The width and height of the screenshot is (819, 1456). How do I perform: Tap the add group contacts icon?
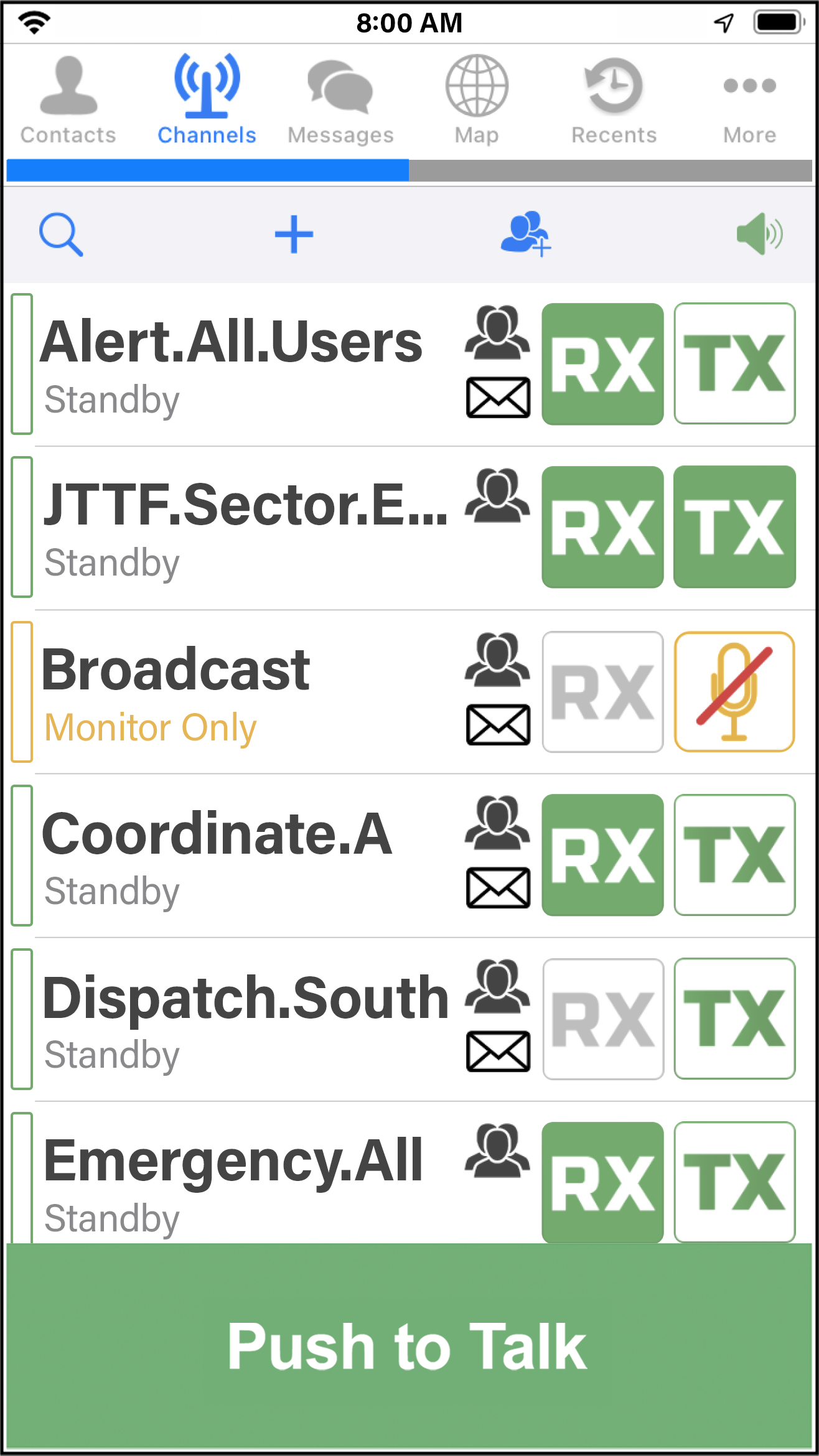tap(526, 235)
